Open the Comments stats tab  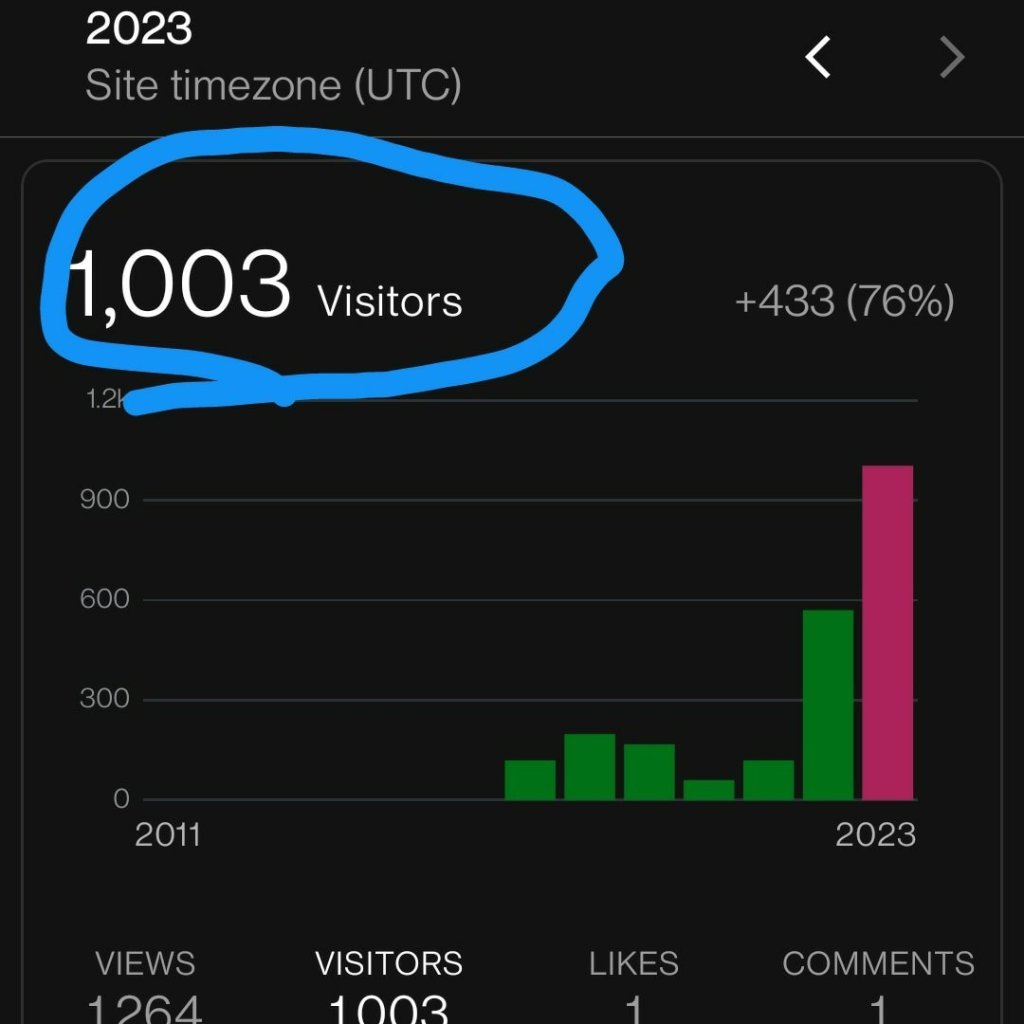coord(878,985)
